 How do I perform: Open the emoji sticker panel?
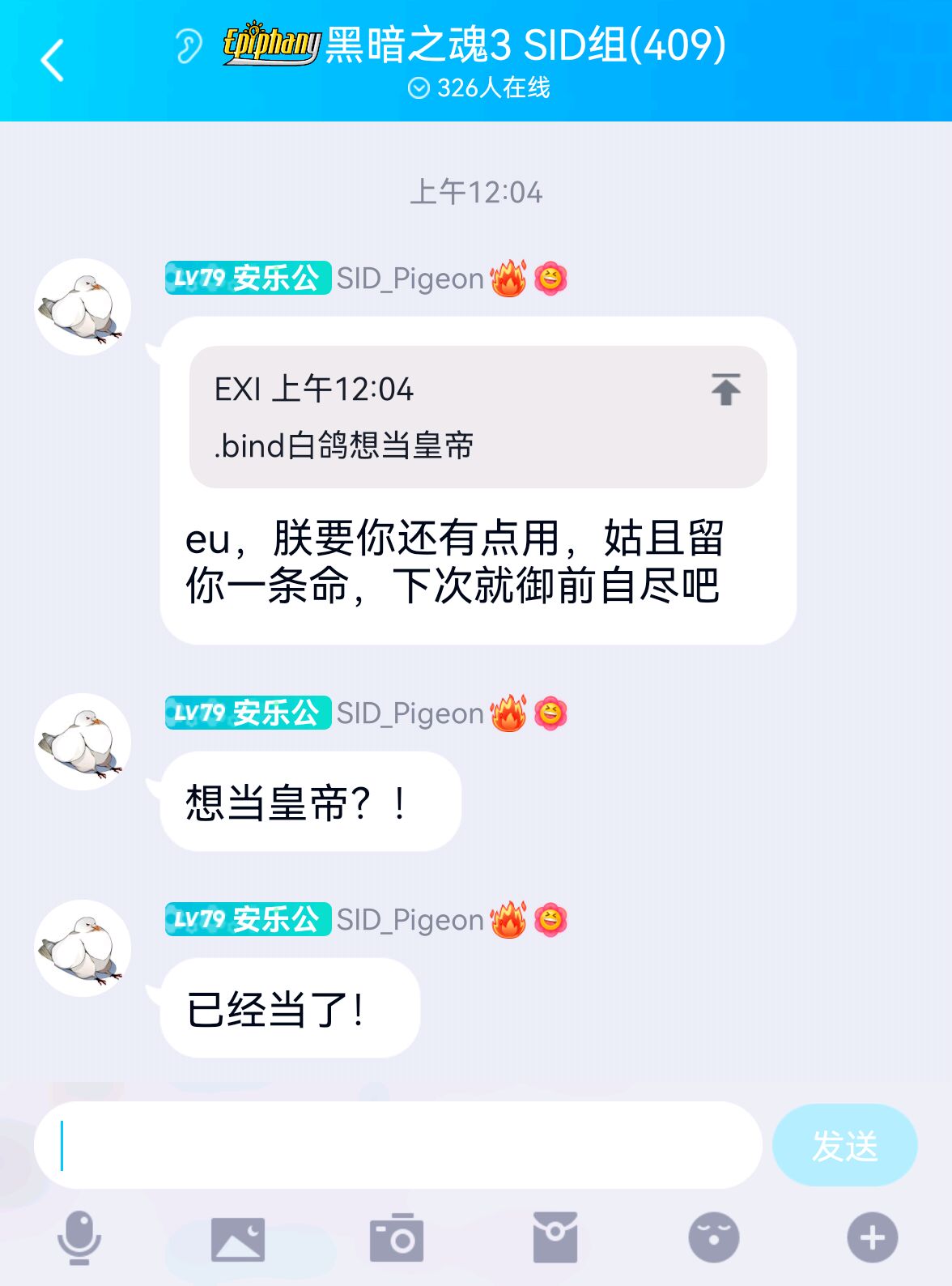click(x=713, y=1237)
